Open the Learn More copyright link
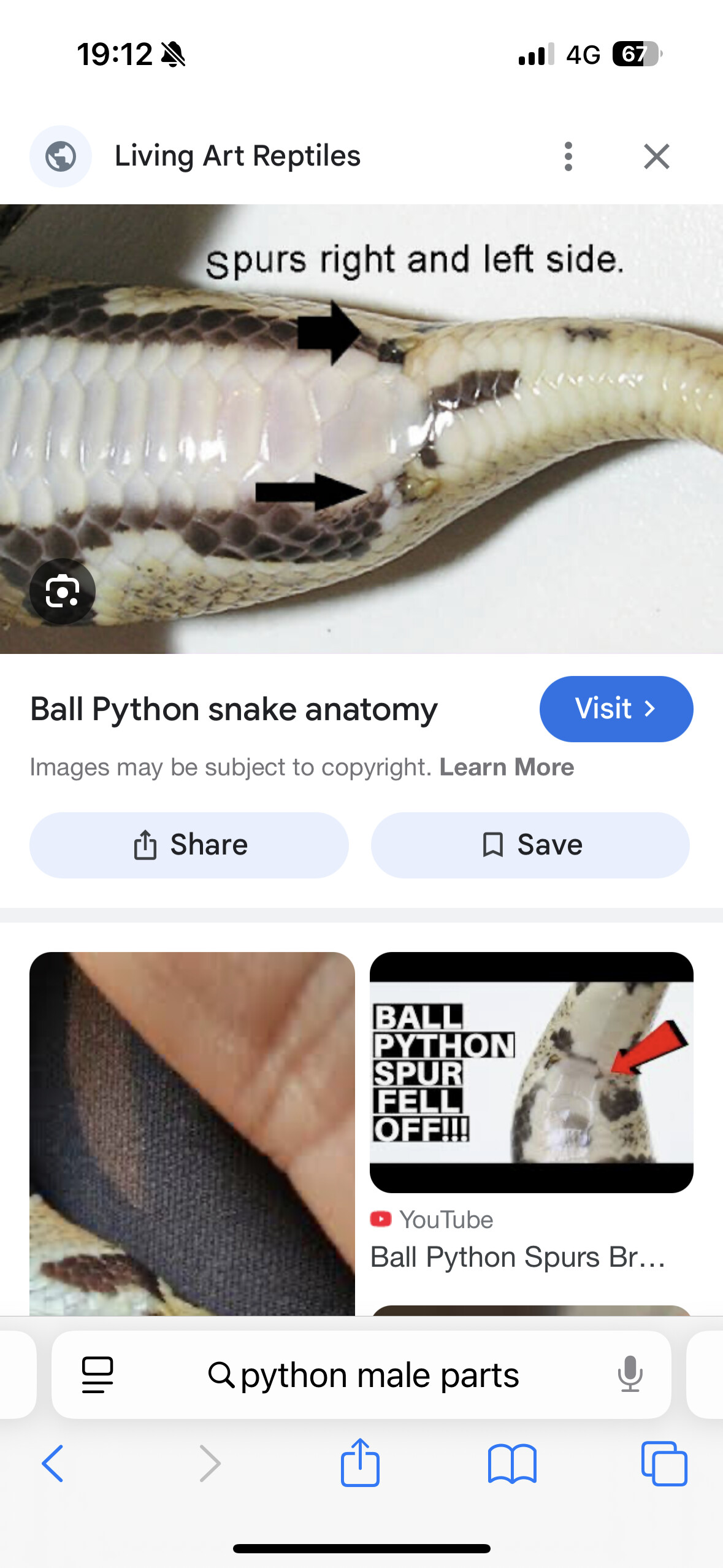723x1568 pixels. [507, 767]
